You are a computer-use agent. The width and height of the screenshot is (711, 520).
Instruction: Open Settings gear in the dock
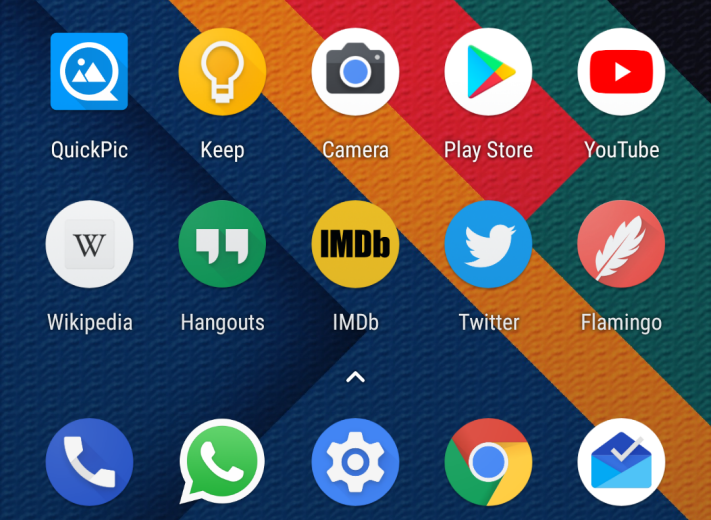[355, 462]
